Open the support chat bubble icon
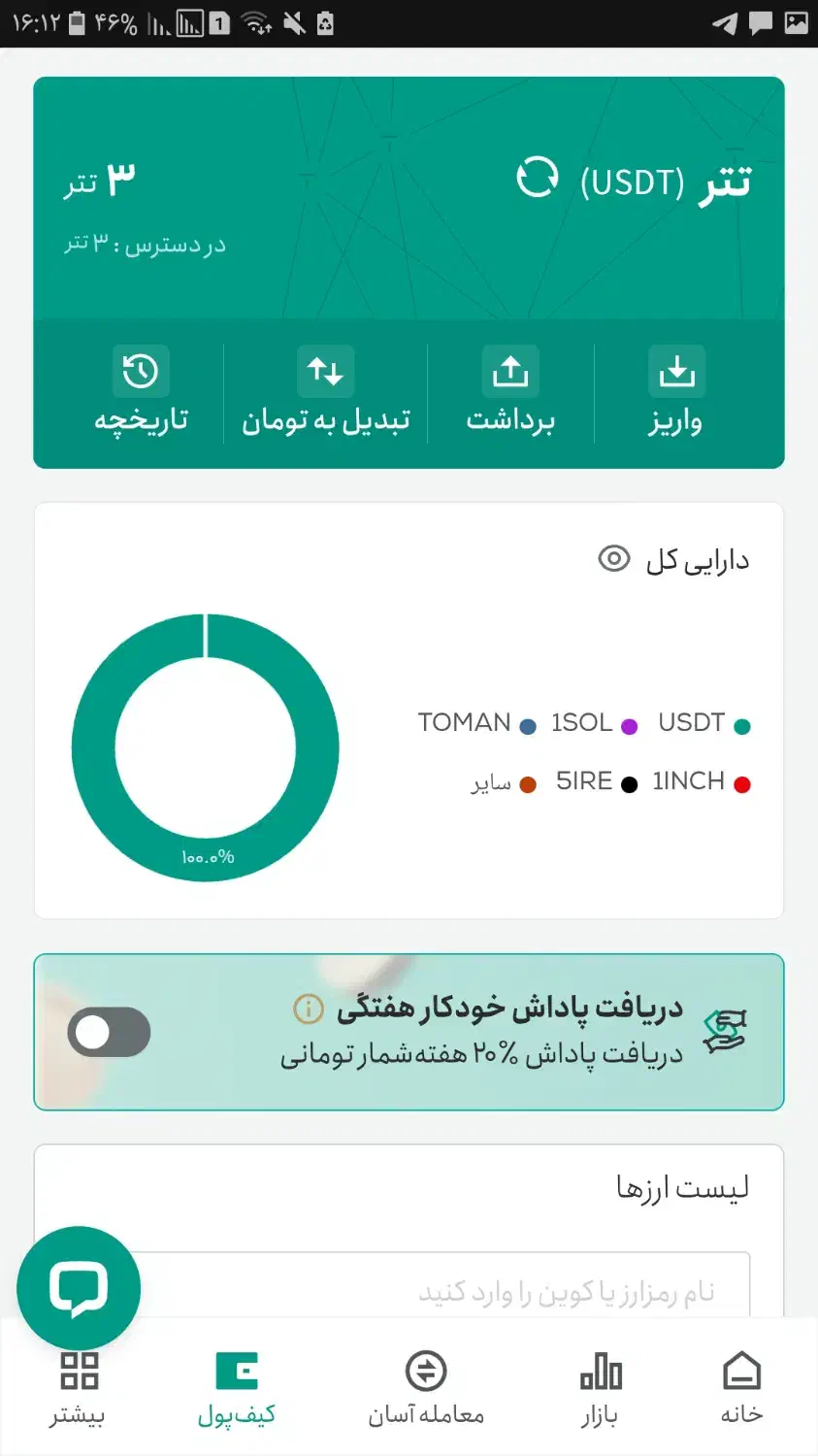The image size is (818, 1456). click(79, 1287)
